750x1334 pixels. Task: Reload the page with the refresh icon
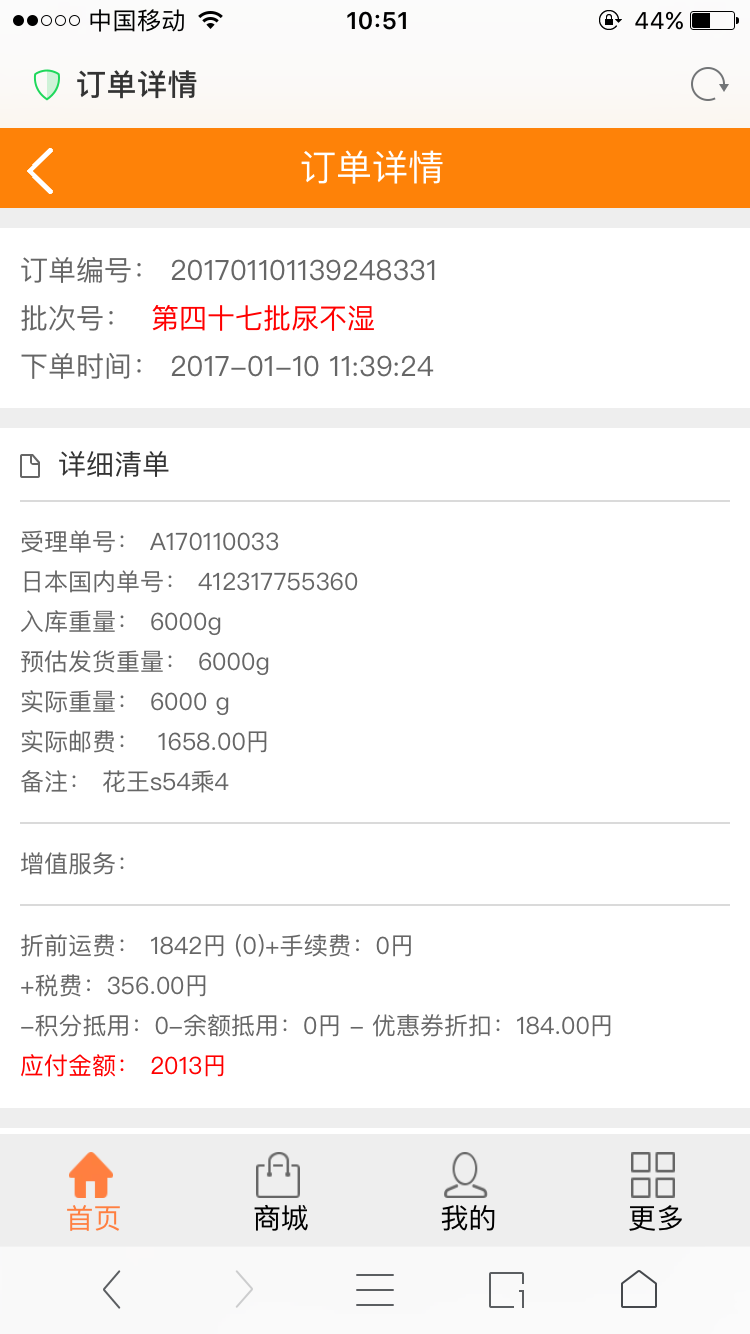point(709,85)
